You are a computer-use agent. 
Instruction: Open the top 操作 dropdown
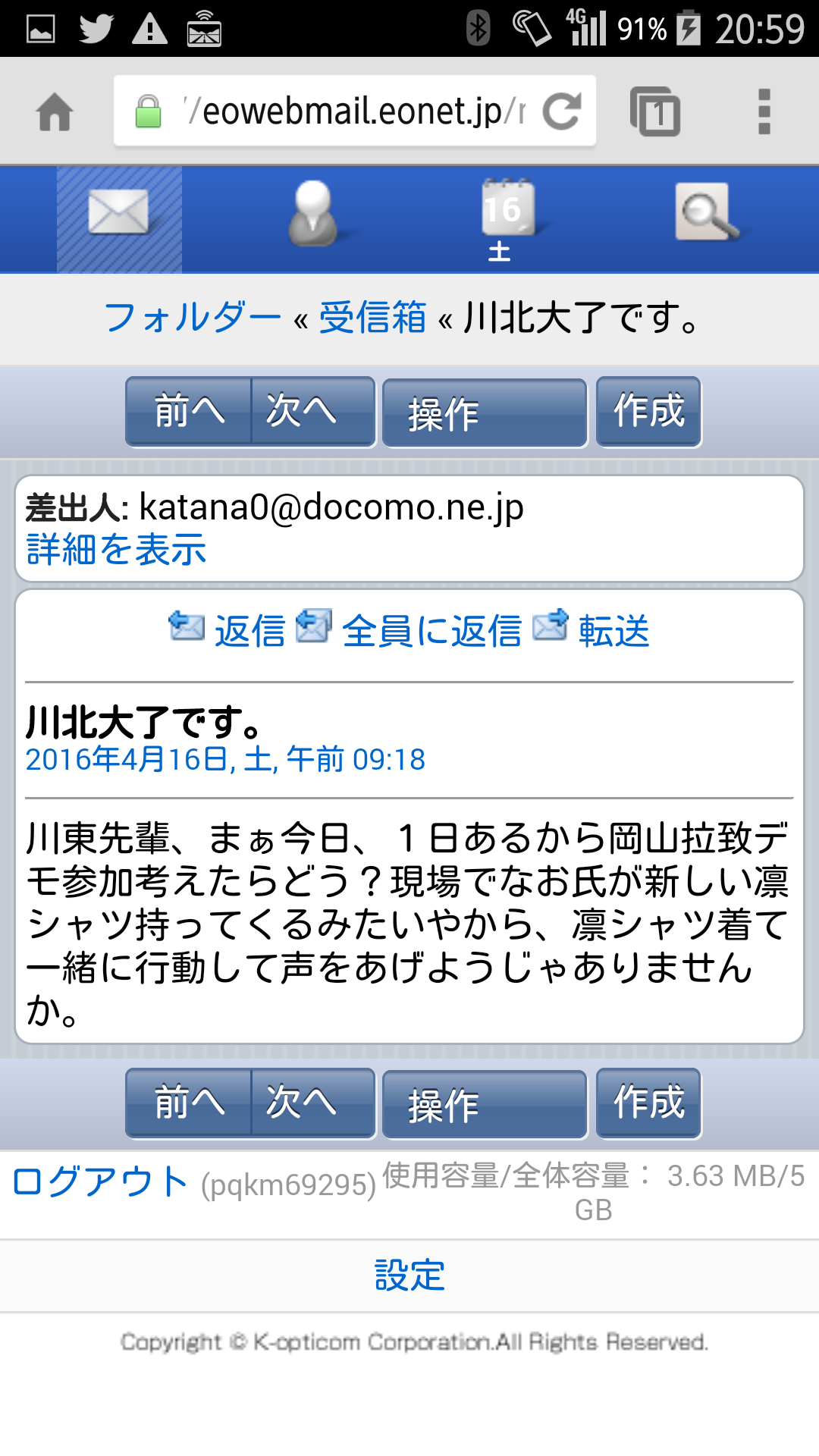pyautogui.click(x=485, y=413)
